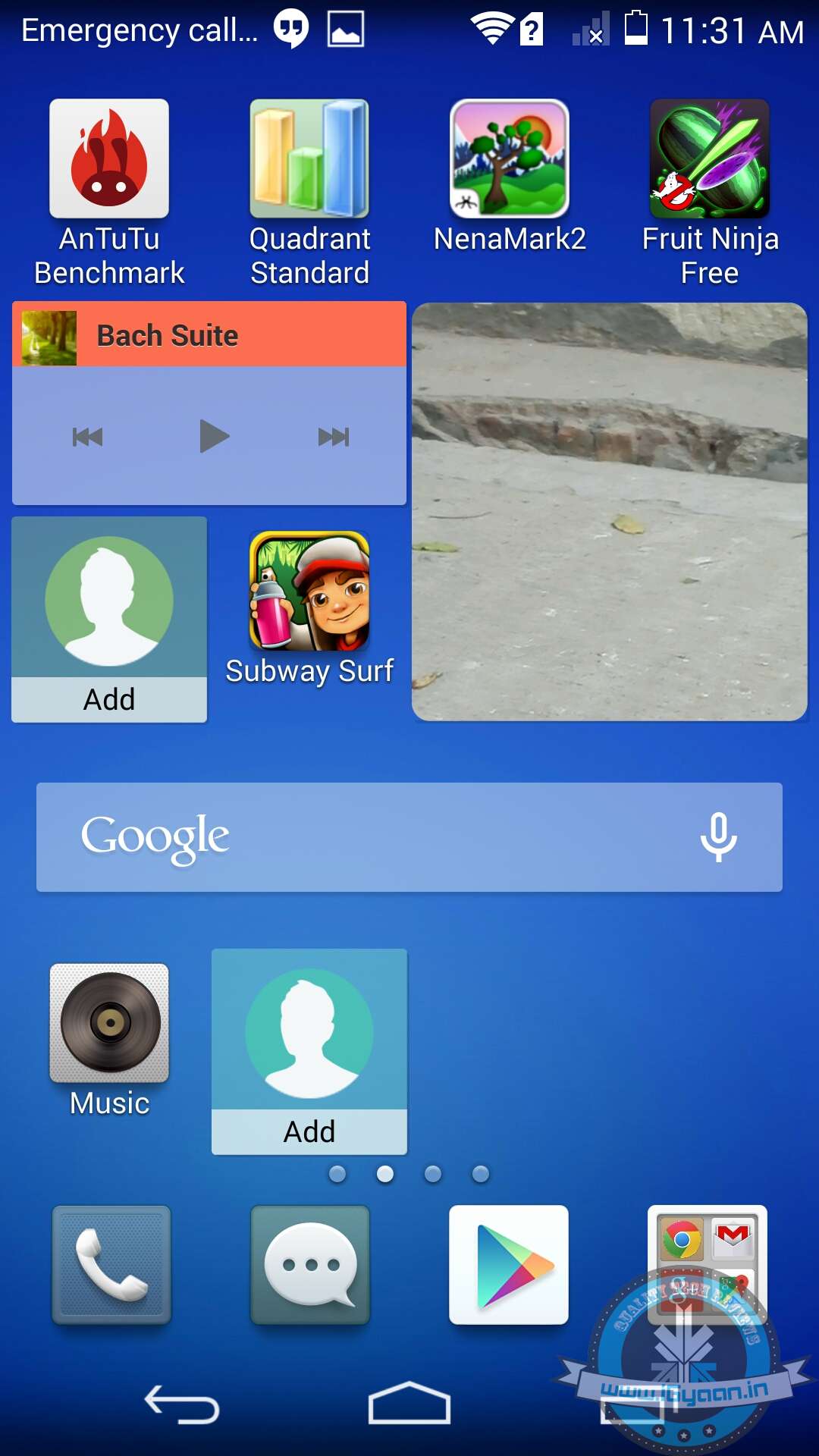Skip to next track in music widget
This screenshot has width=819, height=1456.
point(334,437)
